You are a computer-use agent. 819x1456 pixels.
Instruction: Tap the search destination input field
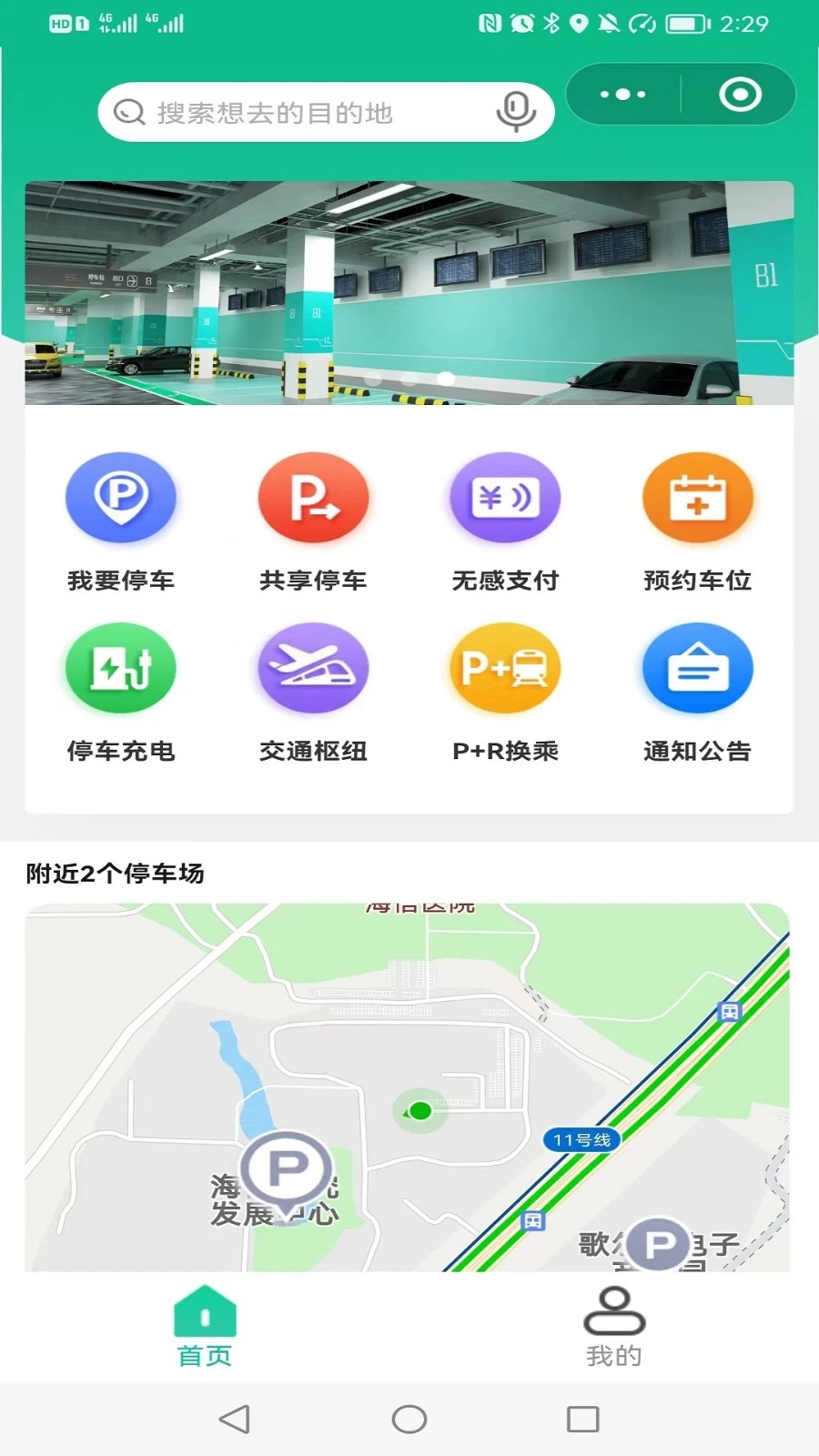(x=300, y=111)
